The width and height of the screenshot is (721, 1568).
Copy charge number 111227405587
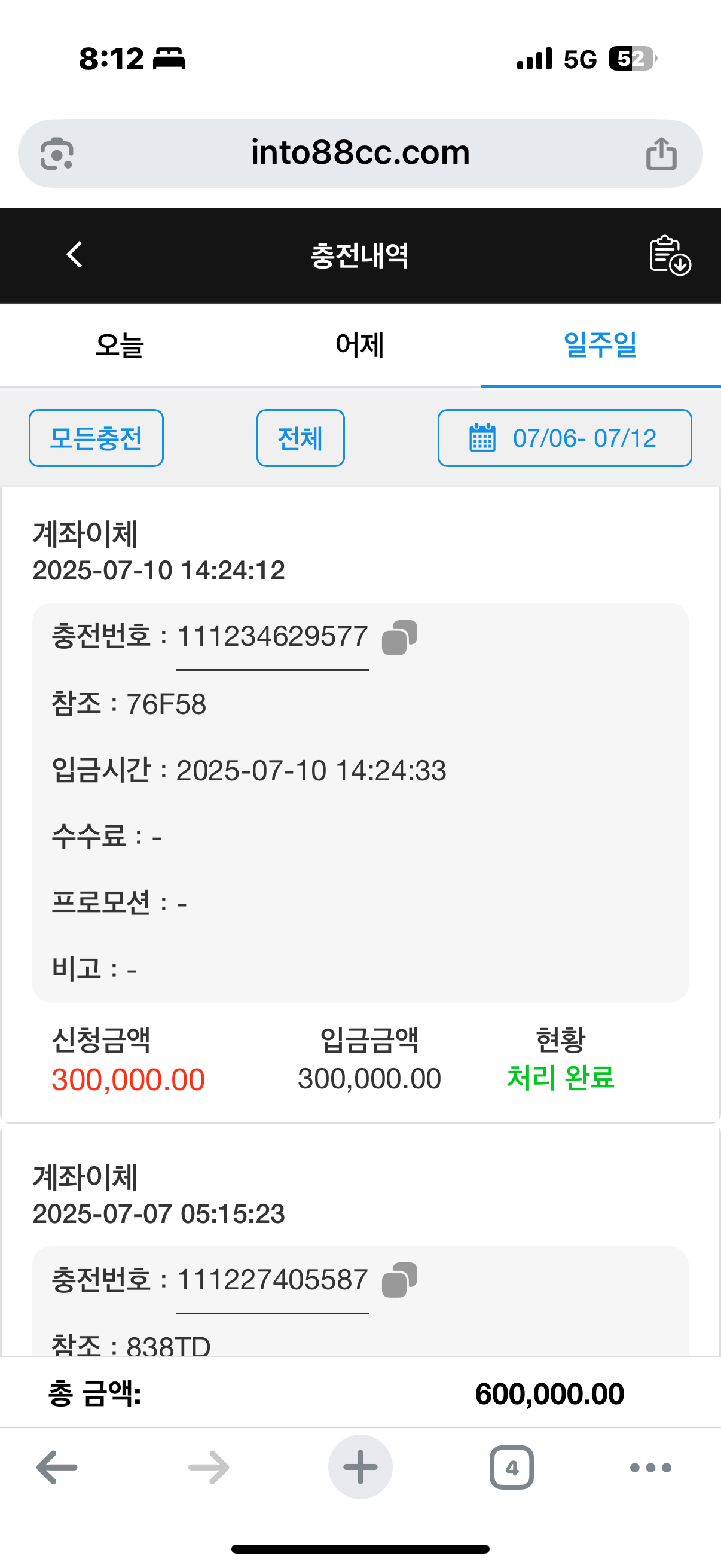pos(399,1280)
